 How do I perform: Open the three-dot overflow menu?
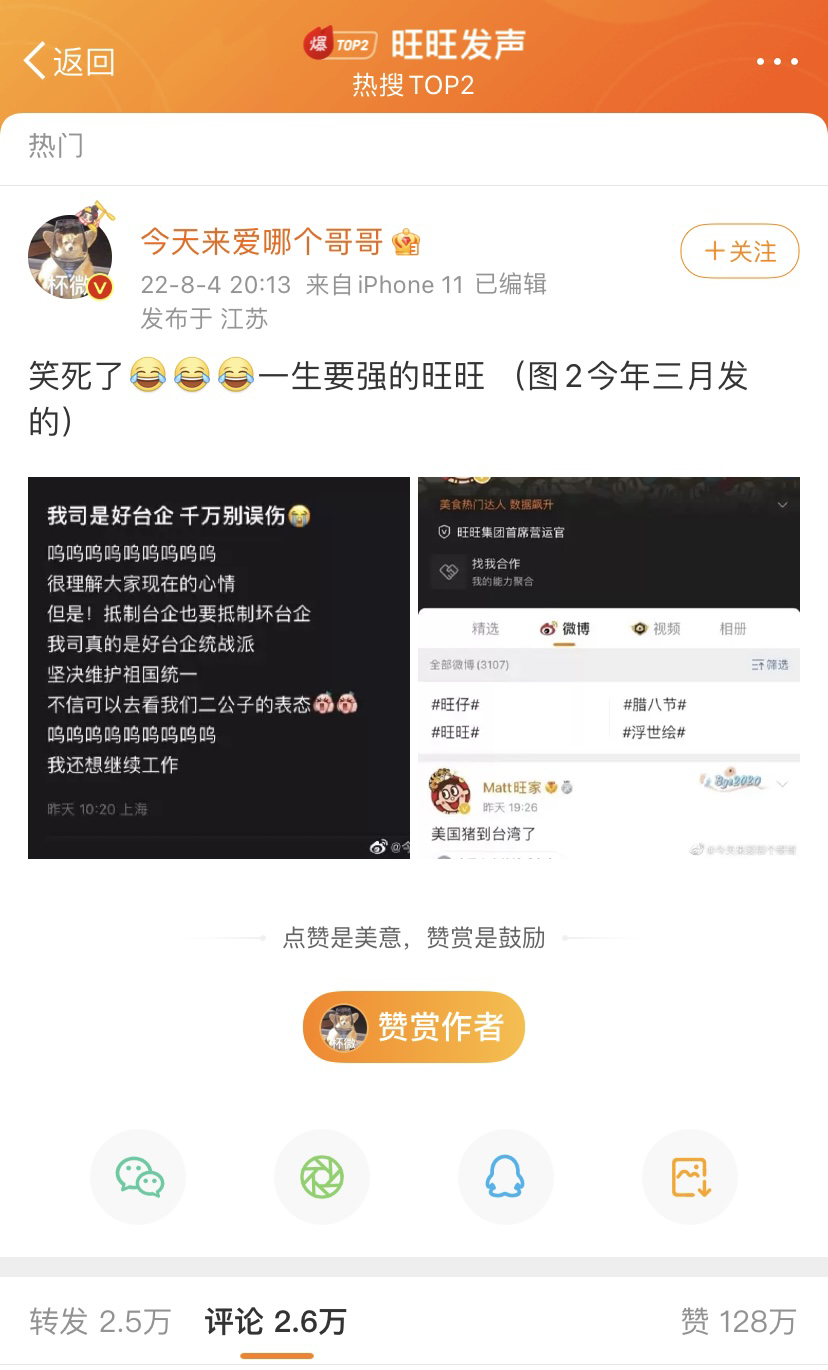coord(777,62)
